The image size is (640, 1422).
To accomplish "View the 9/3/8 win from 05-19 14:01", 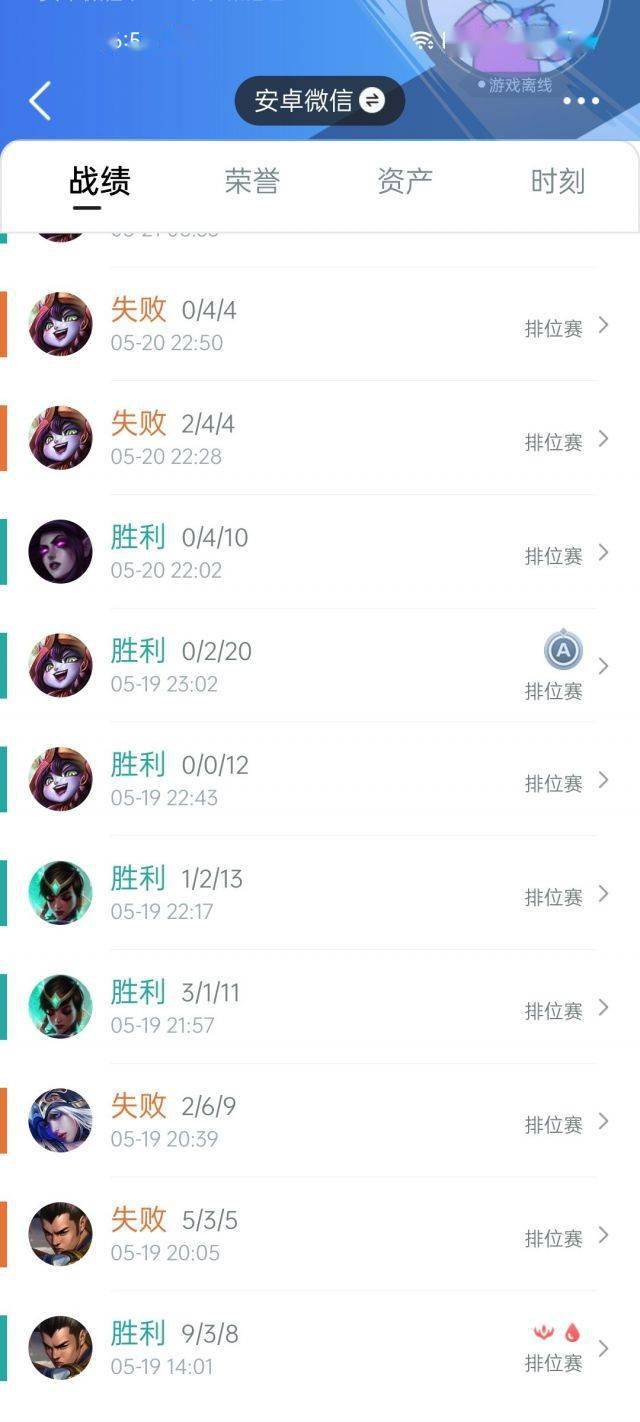I will pyautogui.click(x=320, y=1348).
